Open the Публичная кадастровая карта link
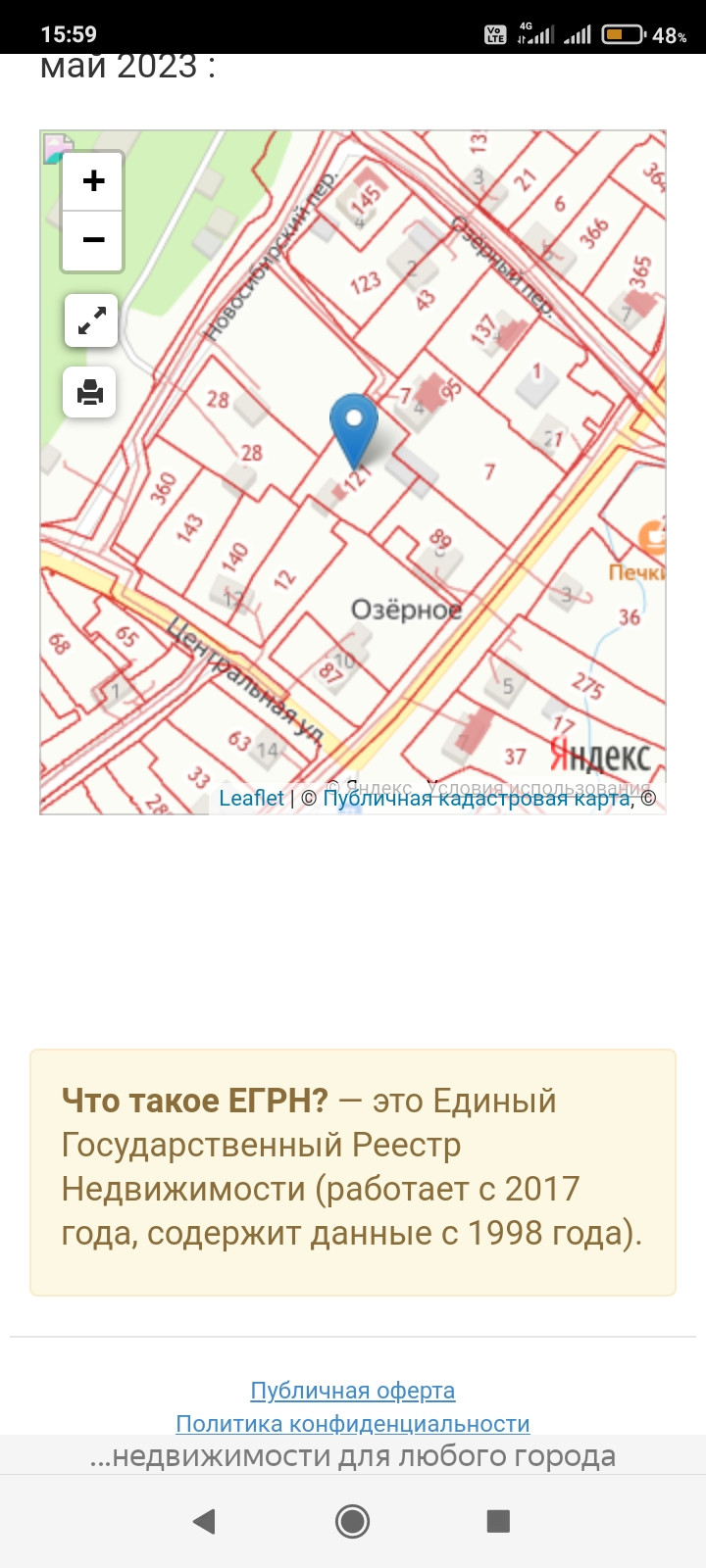This screenshot has width=706, height=1568. [x=476, y=798]
